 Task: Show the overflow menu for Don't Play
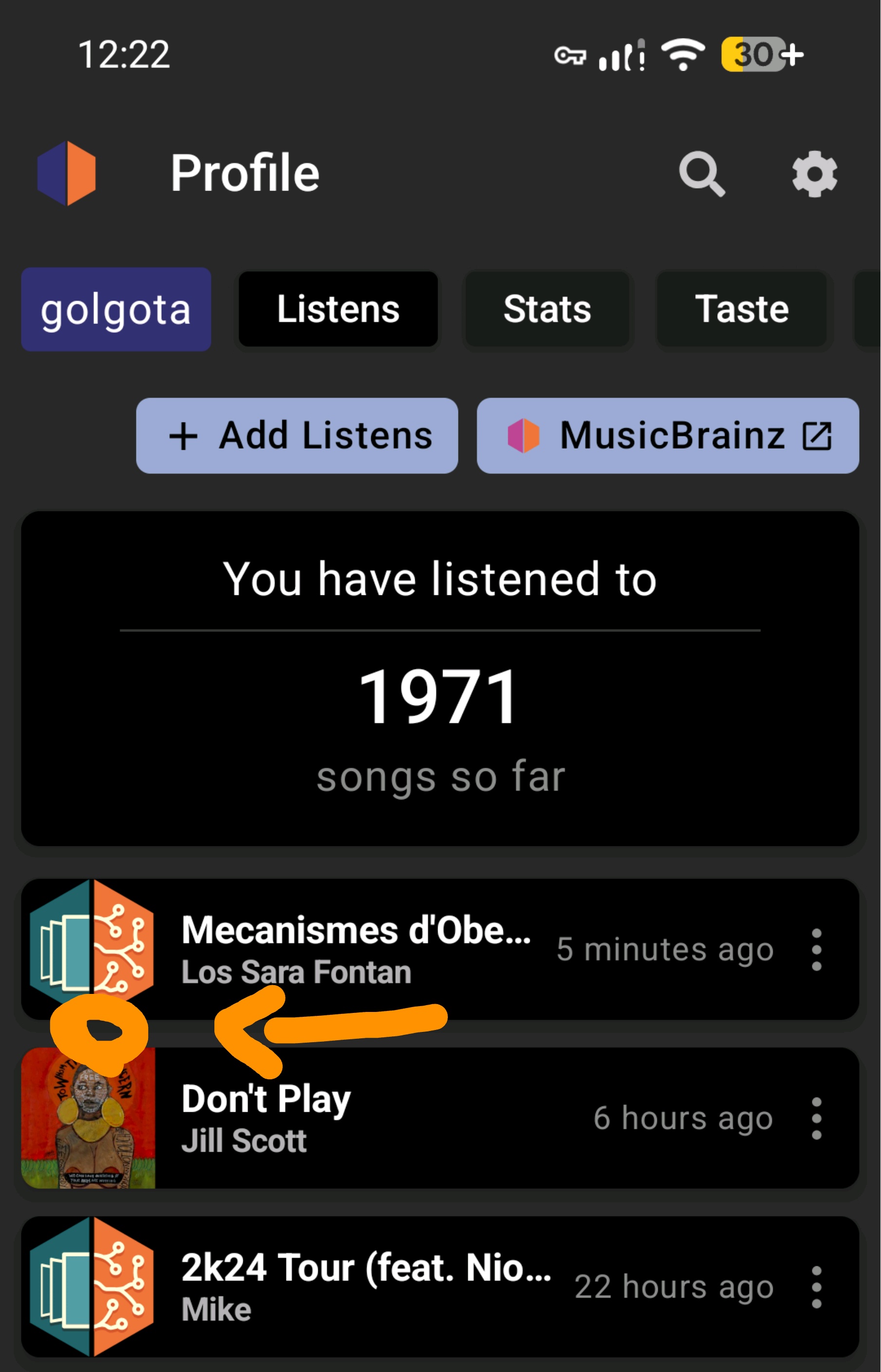point(816,1119)
